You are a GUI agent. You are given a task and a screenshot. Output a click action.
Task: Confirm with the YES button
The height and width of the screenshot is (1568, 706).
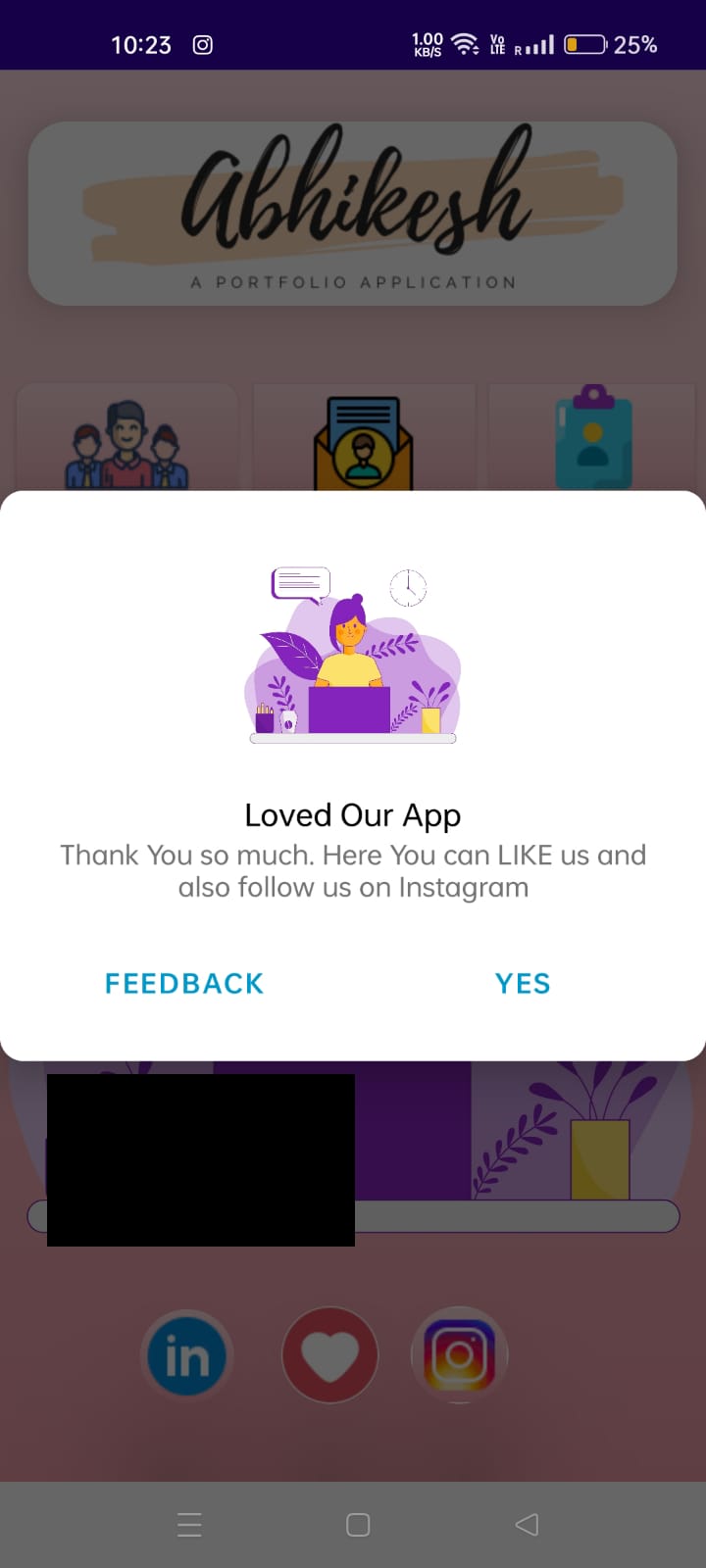pos(523,983)
